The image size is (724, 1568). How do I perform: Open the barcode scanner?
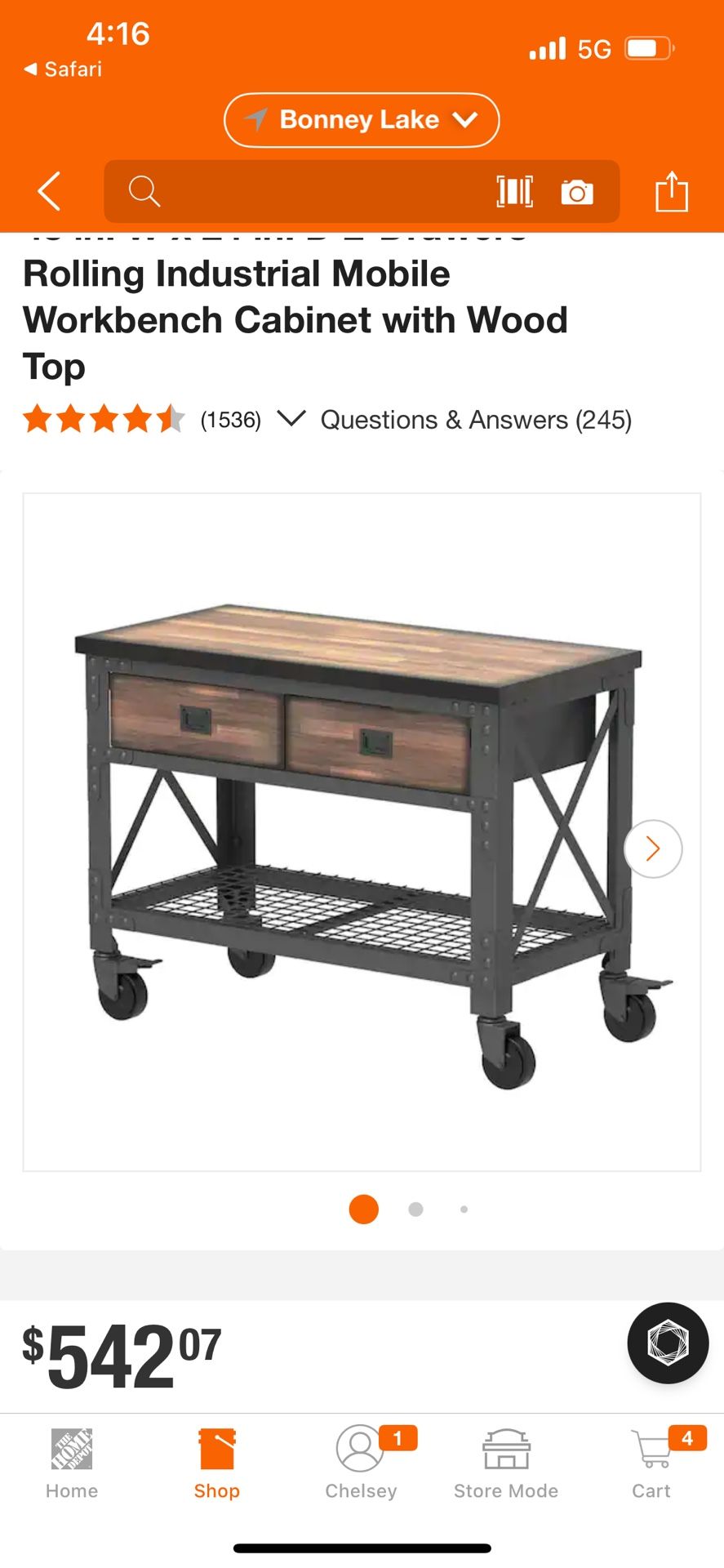[x=515, y=192]
